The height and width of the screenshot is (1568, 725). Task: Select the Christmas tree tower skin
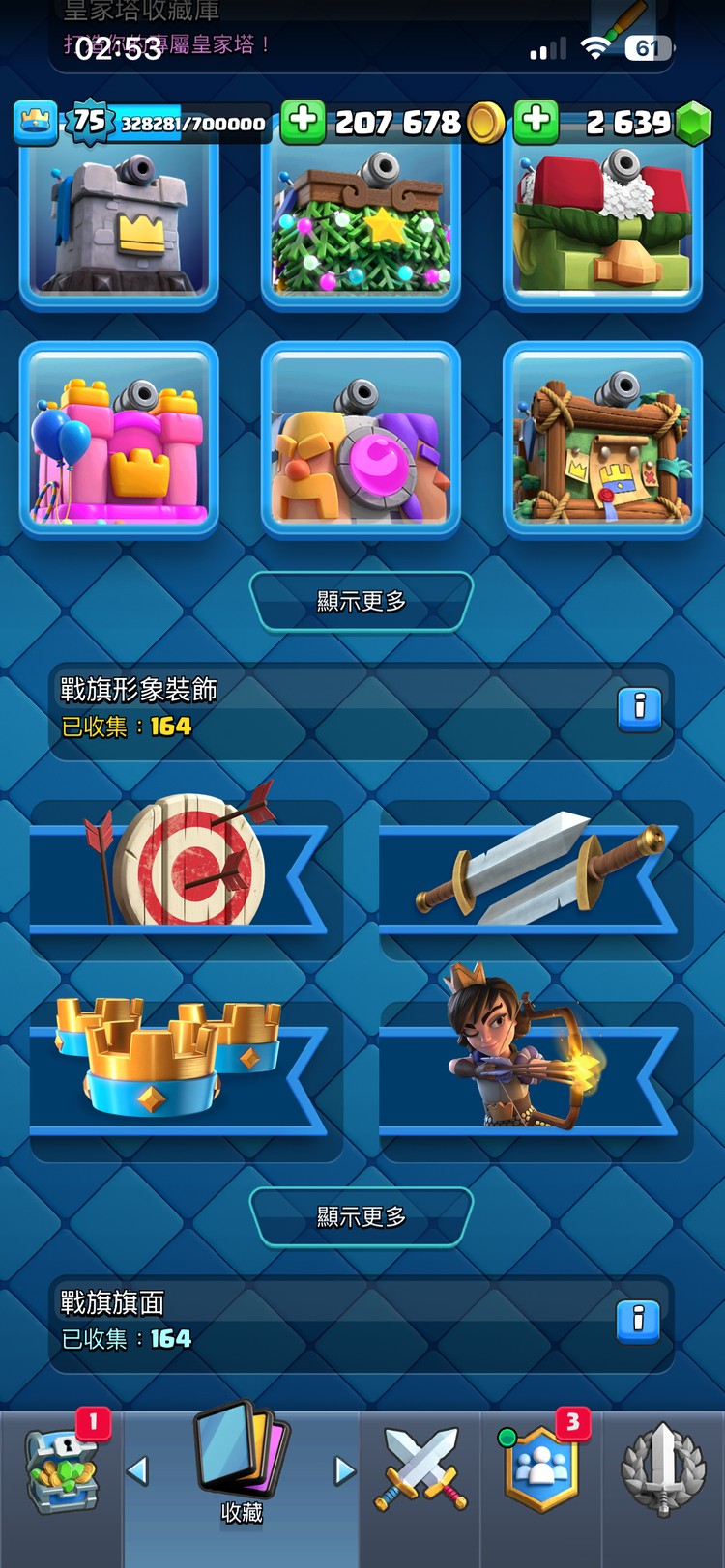tap(361, 229)
